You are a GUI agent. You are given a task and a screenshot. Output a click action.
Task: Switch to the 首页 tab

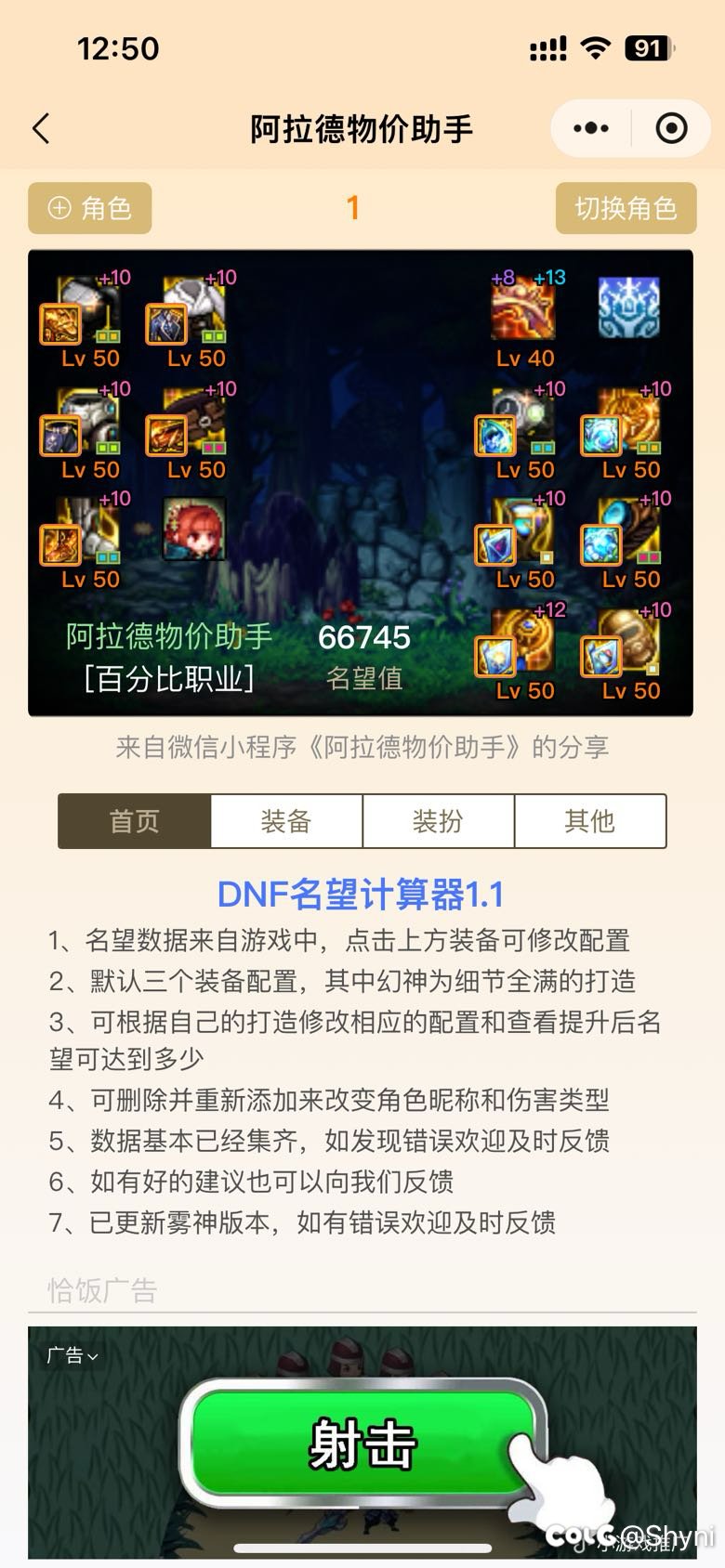pos(135,821)
